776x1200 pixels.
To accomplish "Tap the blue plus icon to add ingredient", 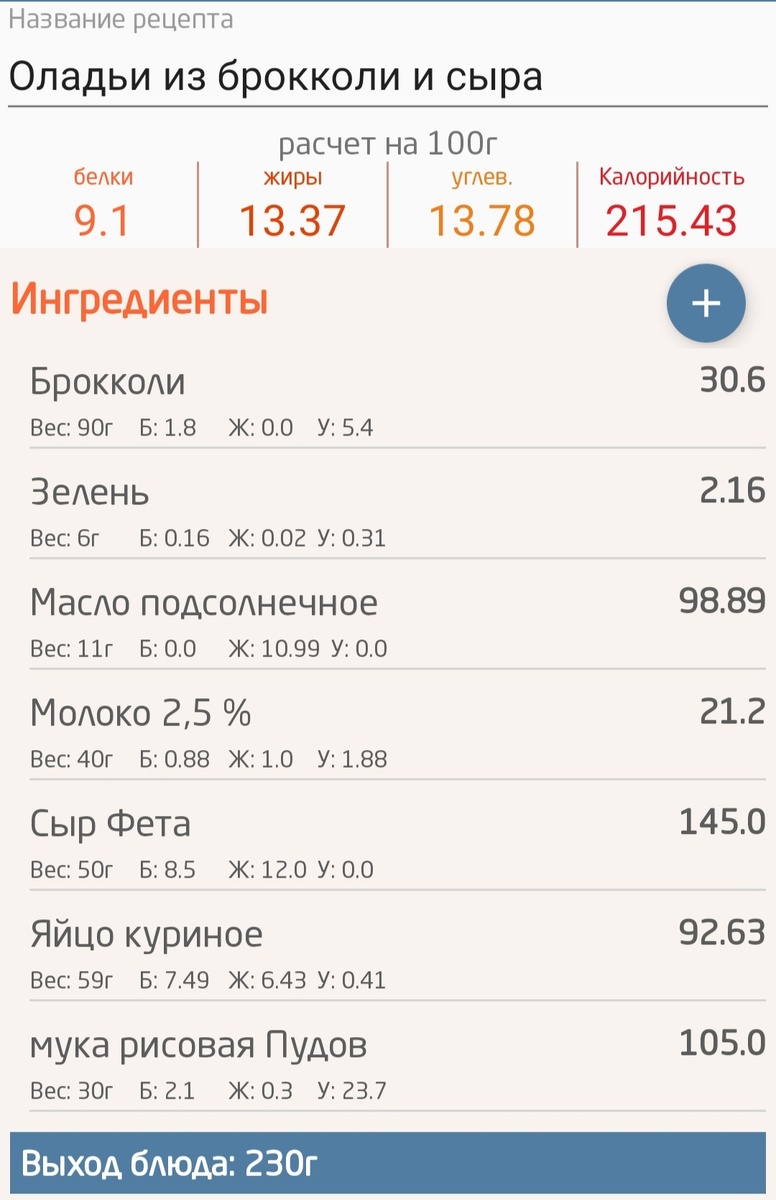I will pyautogui.click(x=708, y=301).
